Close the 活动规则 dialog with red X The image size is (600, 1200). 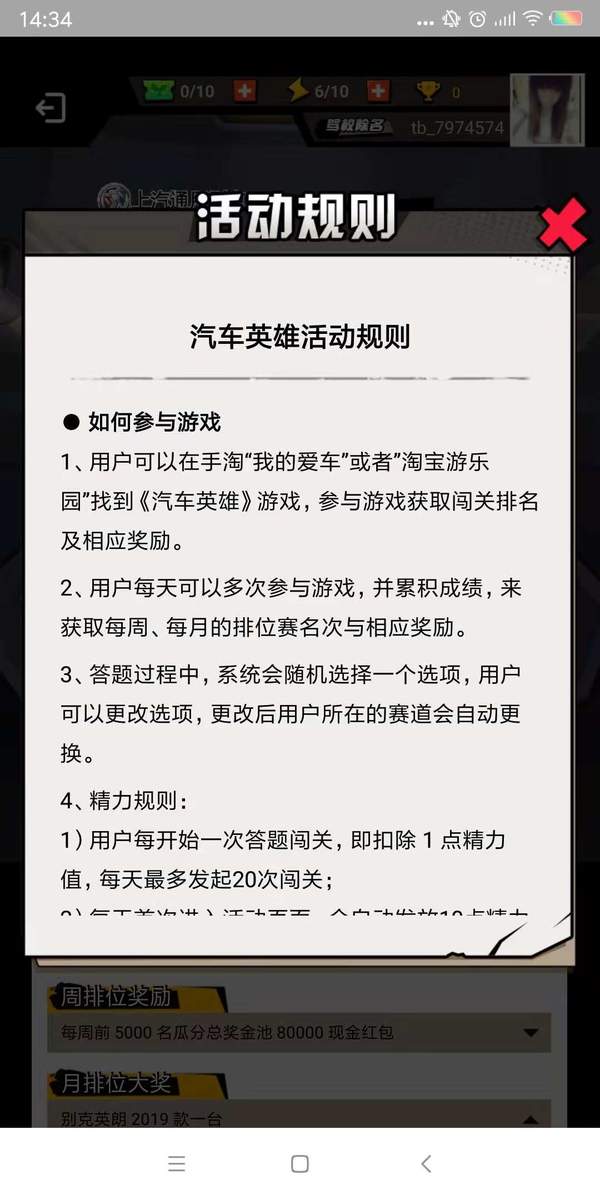[562, 226]
